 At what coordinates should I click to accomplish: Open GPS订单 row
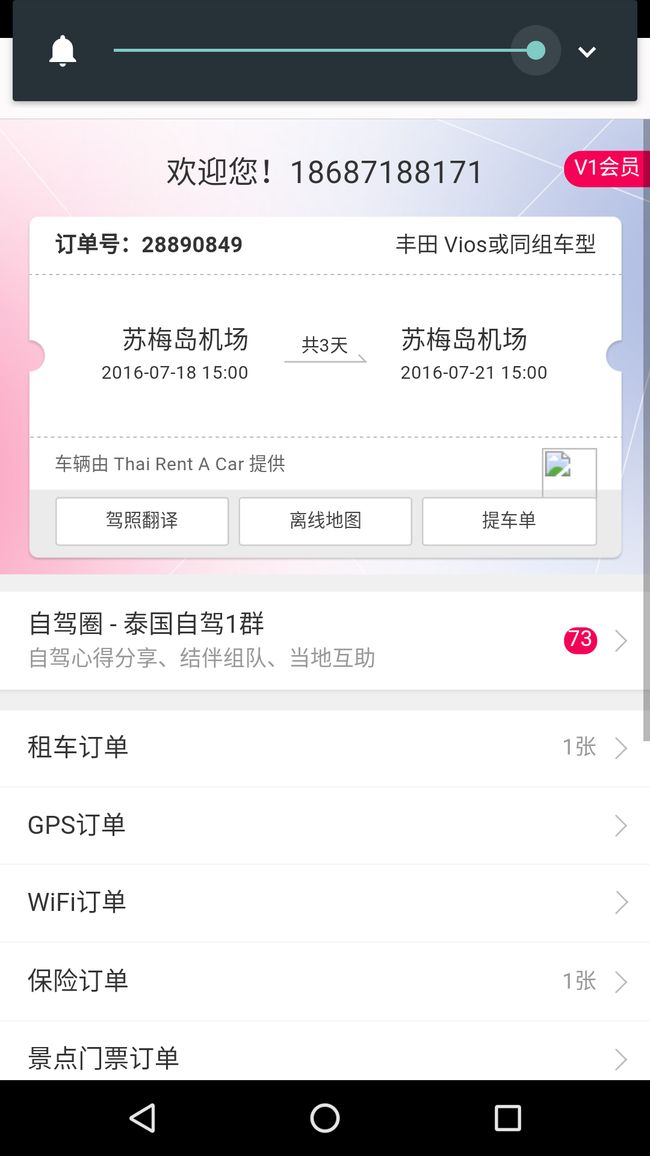pos(325,826)
